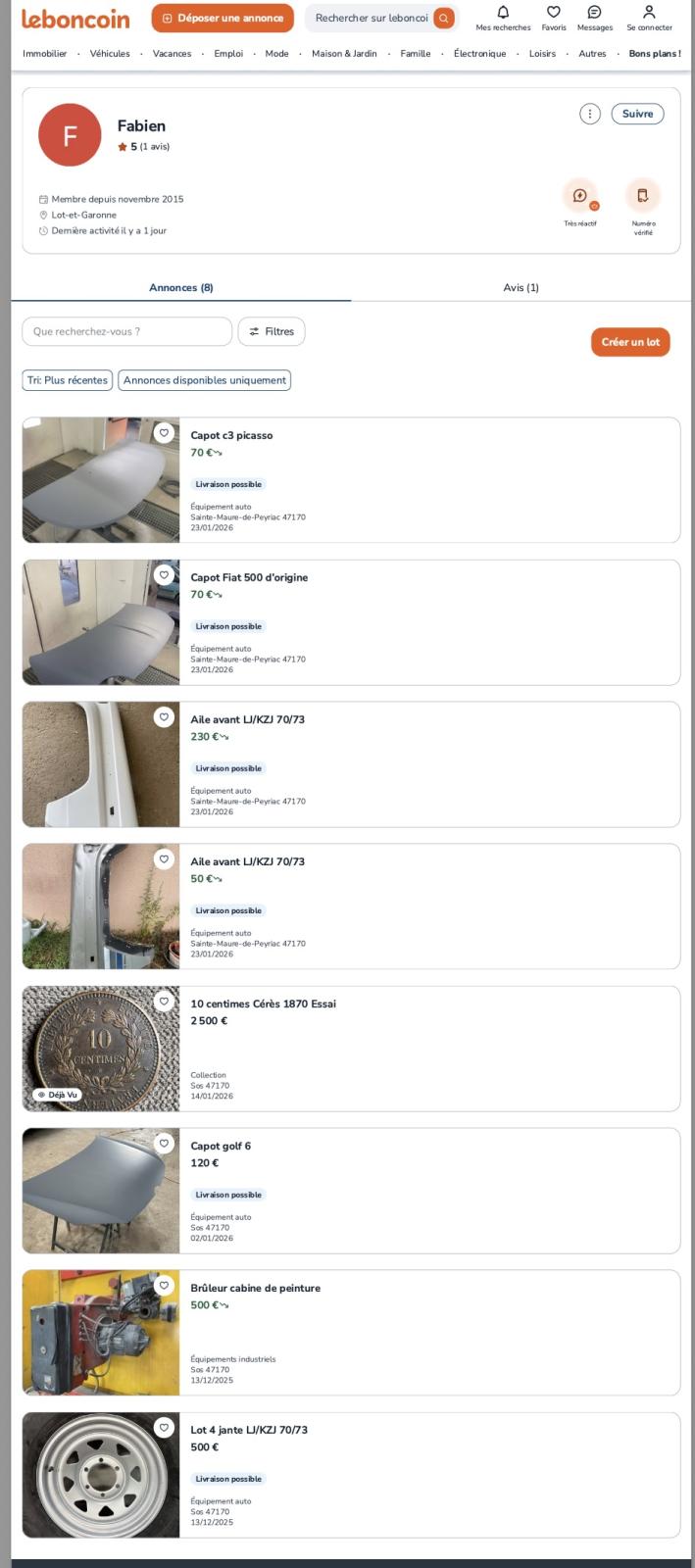This screenshot has height=1568, width=695.
Task: Tap Se connecter profile icon
Action: 649,13
